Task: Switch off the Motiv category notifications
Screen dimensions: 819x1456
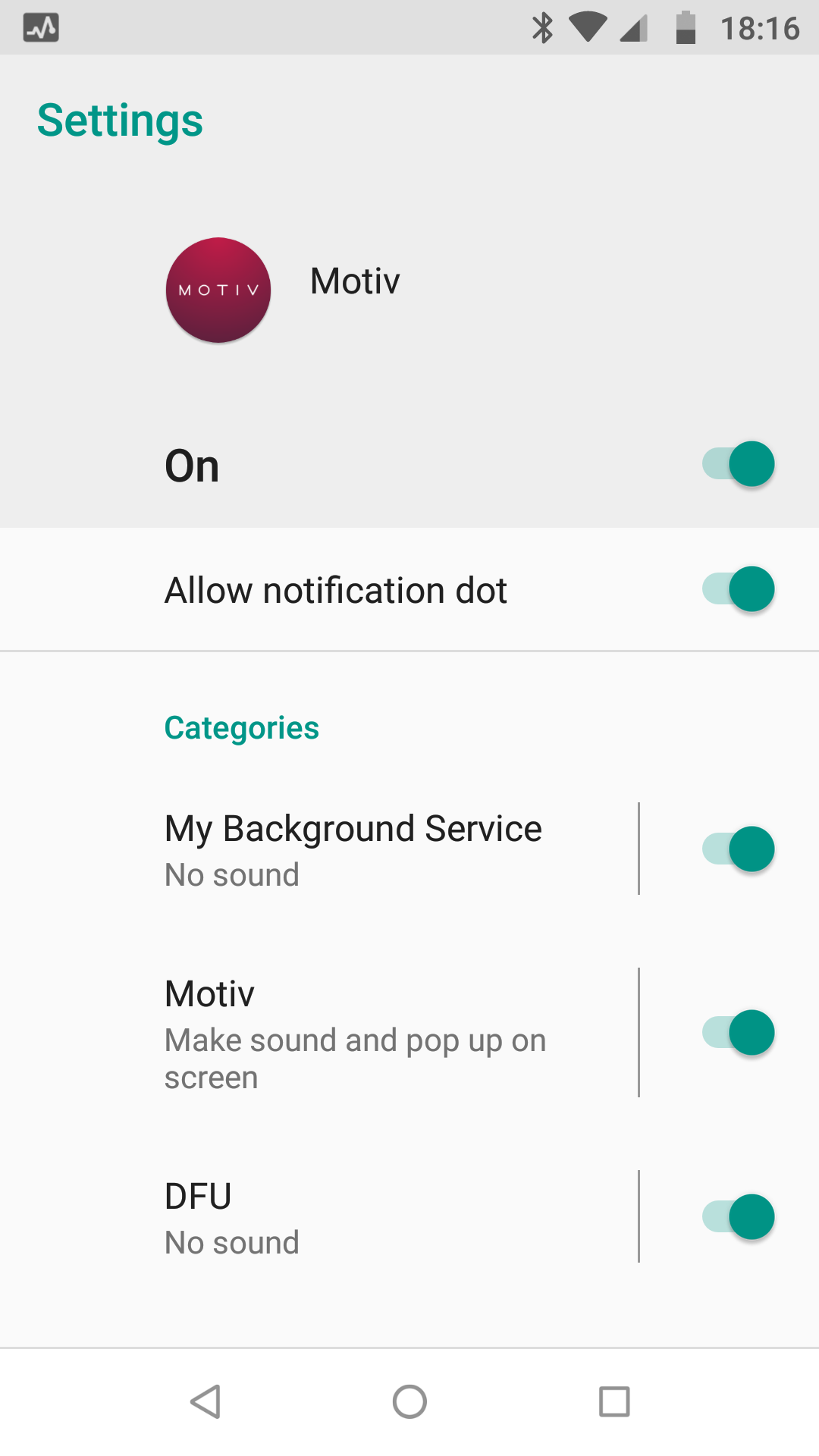Action: tap(738, 1032)
